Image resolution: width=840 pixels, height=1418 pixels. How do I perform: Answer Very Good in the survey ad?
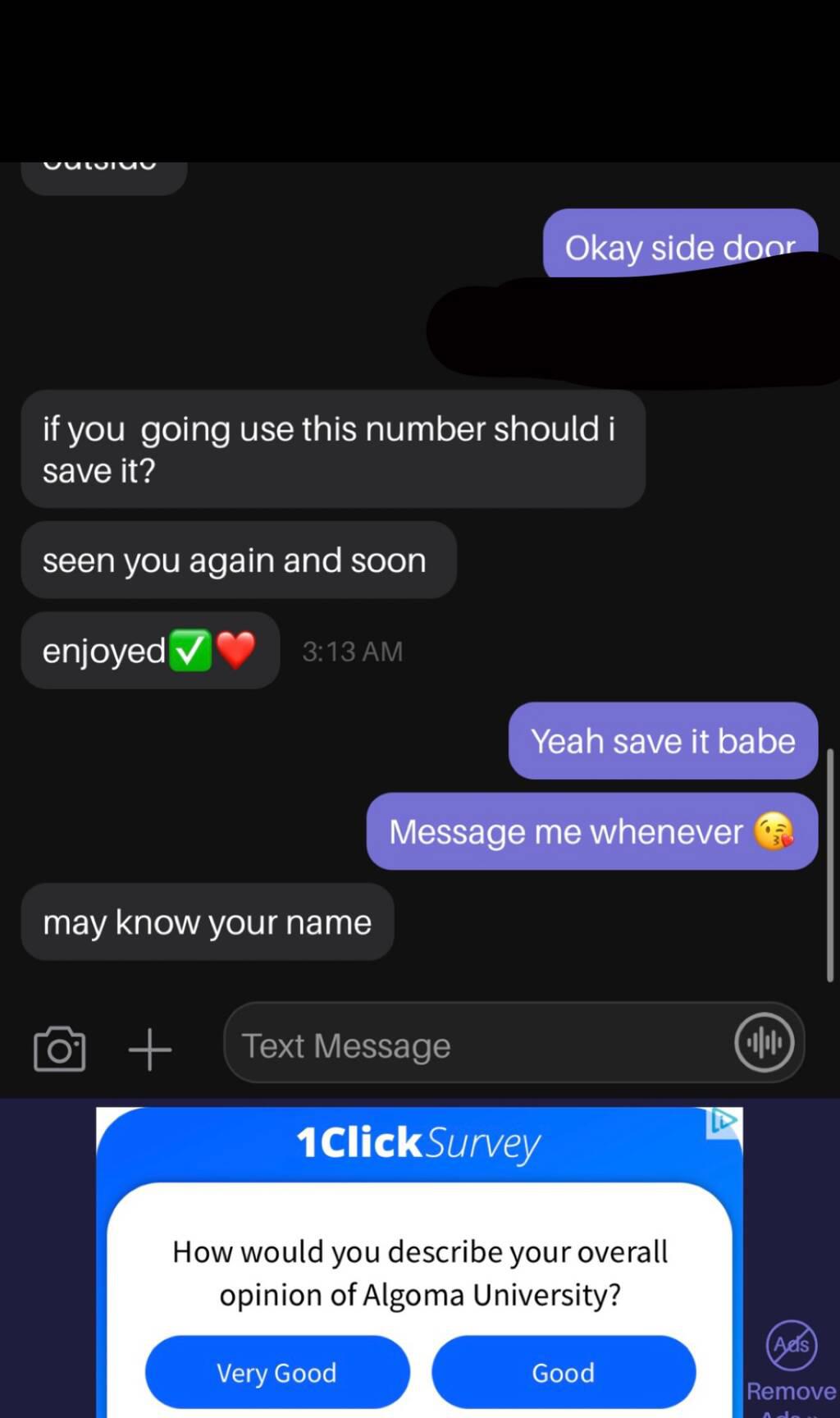(x=277, y=1372)
